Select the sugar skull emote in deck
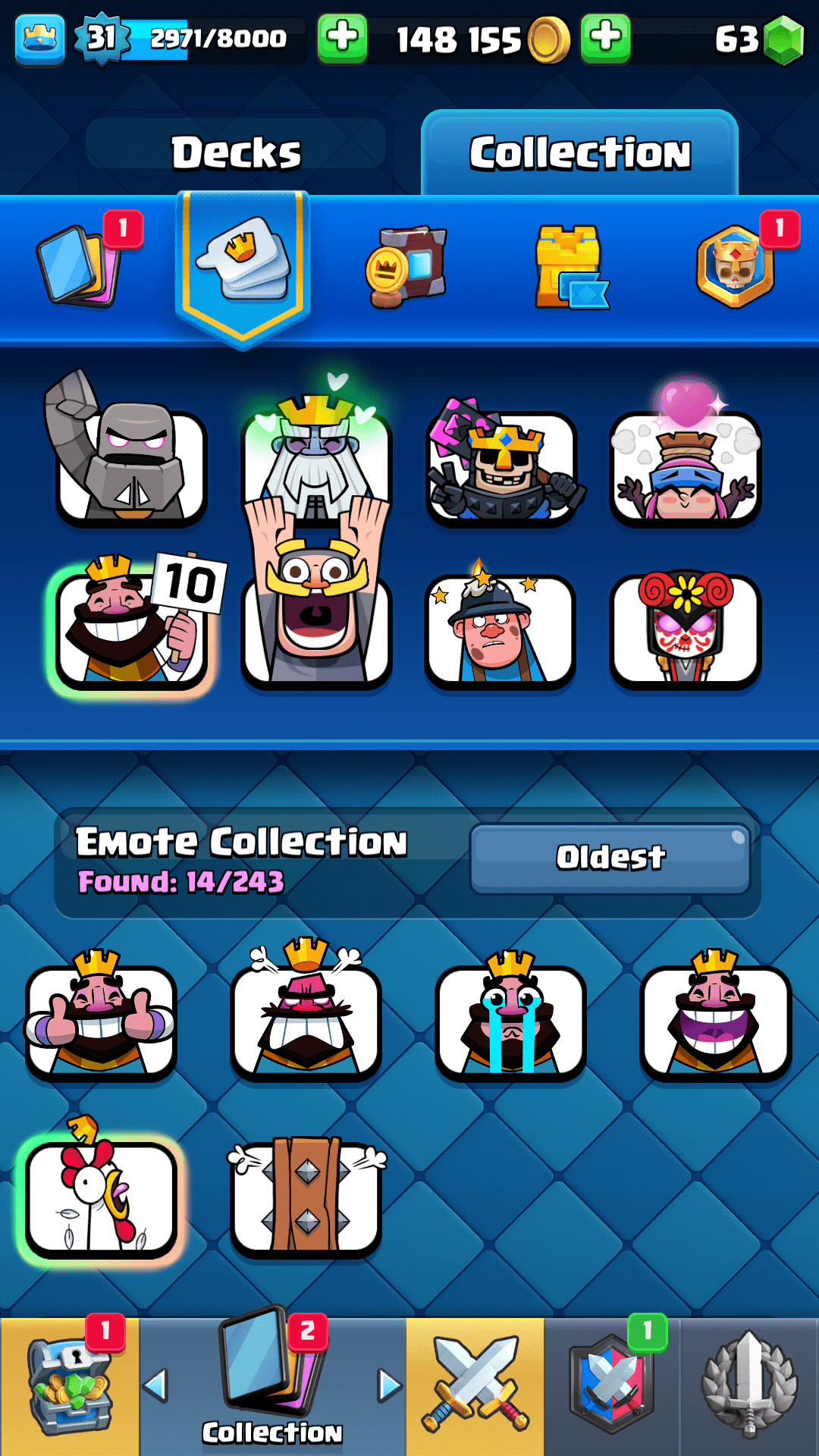The width and height of the screenshot is (819, 1456). (685, 629)
